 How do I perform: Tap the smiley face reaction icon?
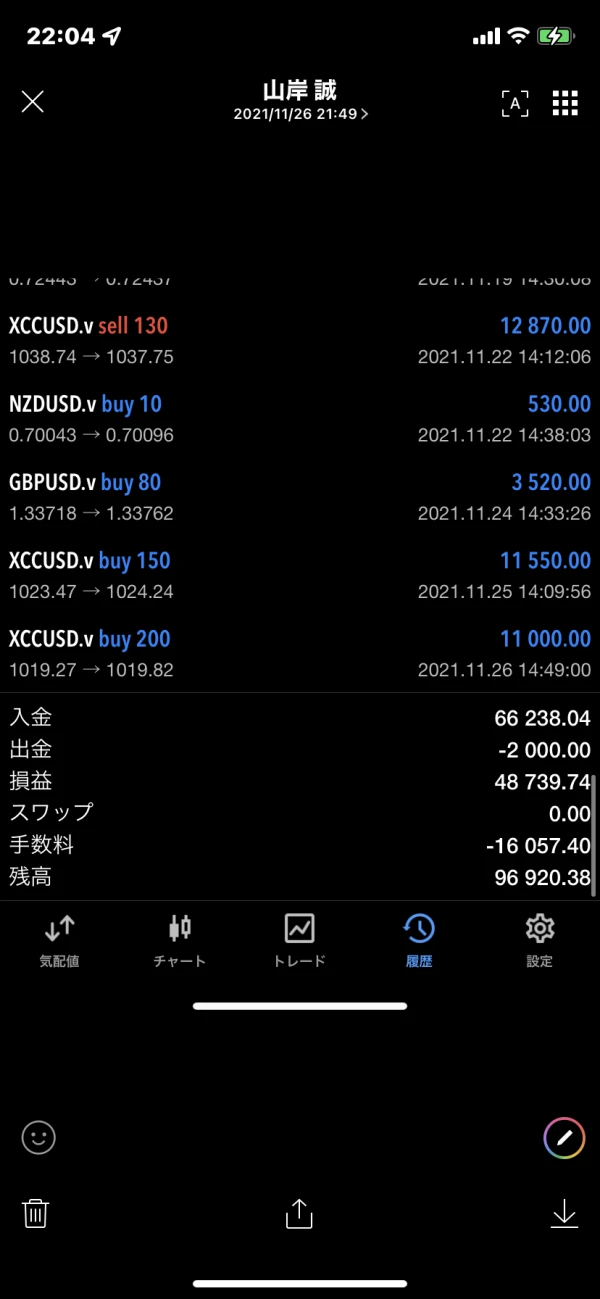tap(38, 1136)
